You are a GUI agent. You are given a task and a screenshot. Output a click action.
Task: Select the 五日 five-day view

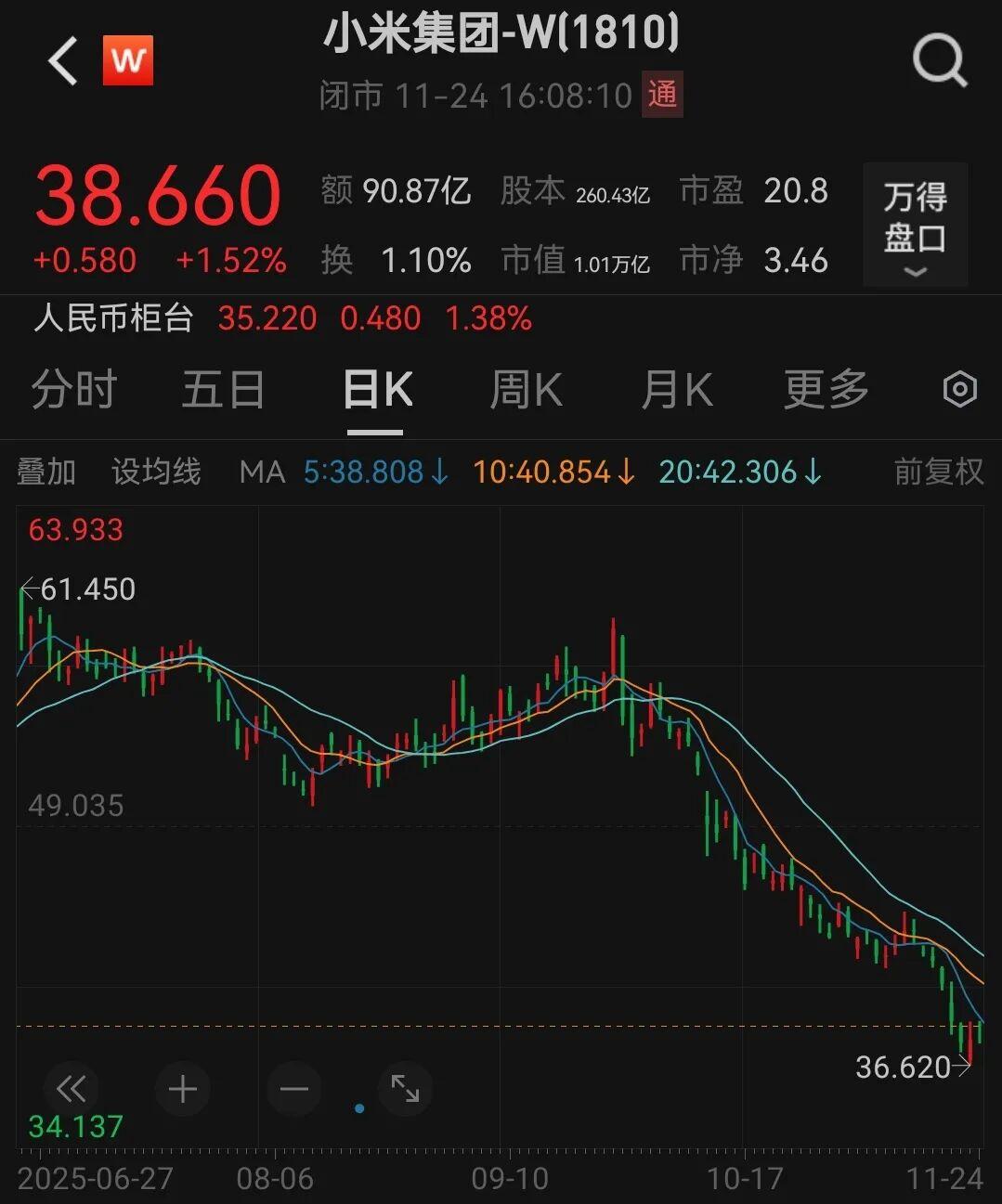223,389
